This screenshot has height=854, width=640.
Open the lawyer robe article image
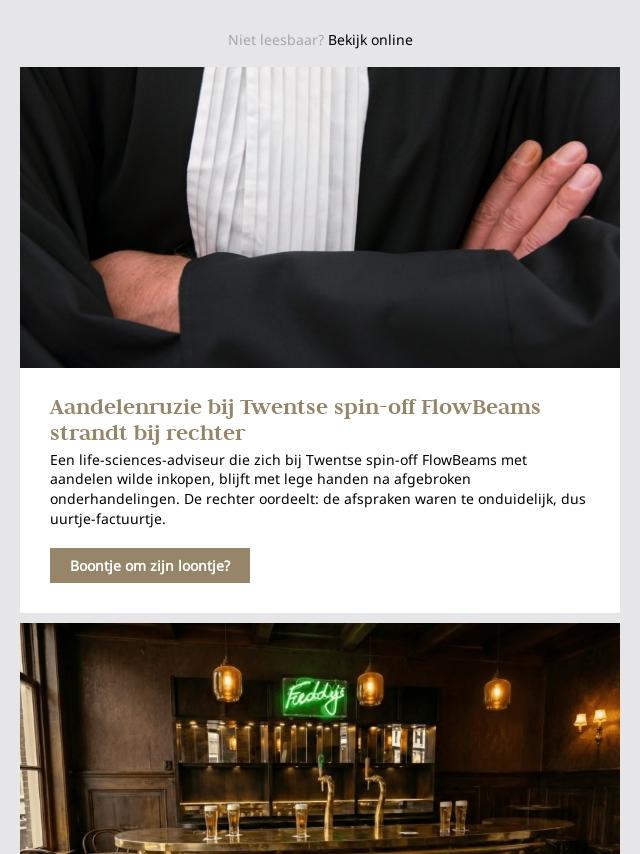(x=320, y=217)
